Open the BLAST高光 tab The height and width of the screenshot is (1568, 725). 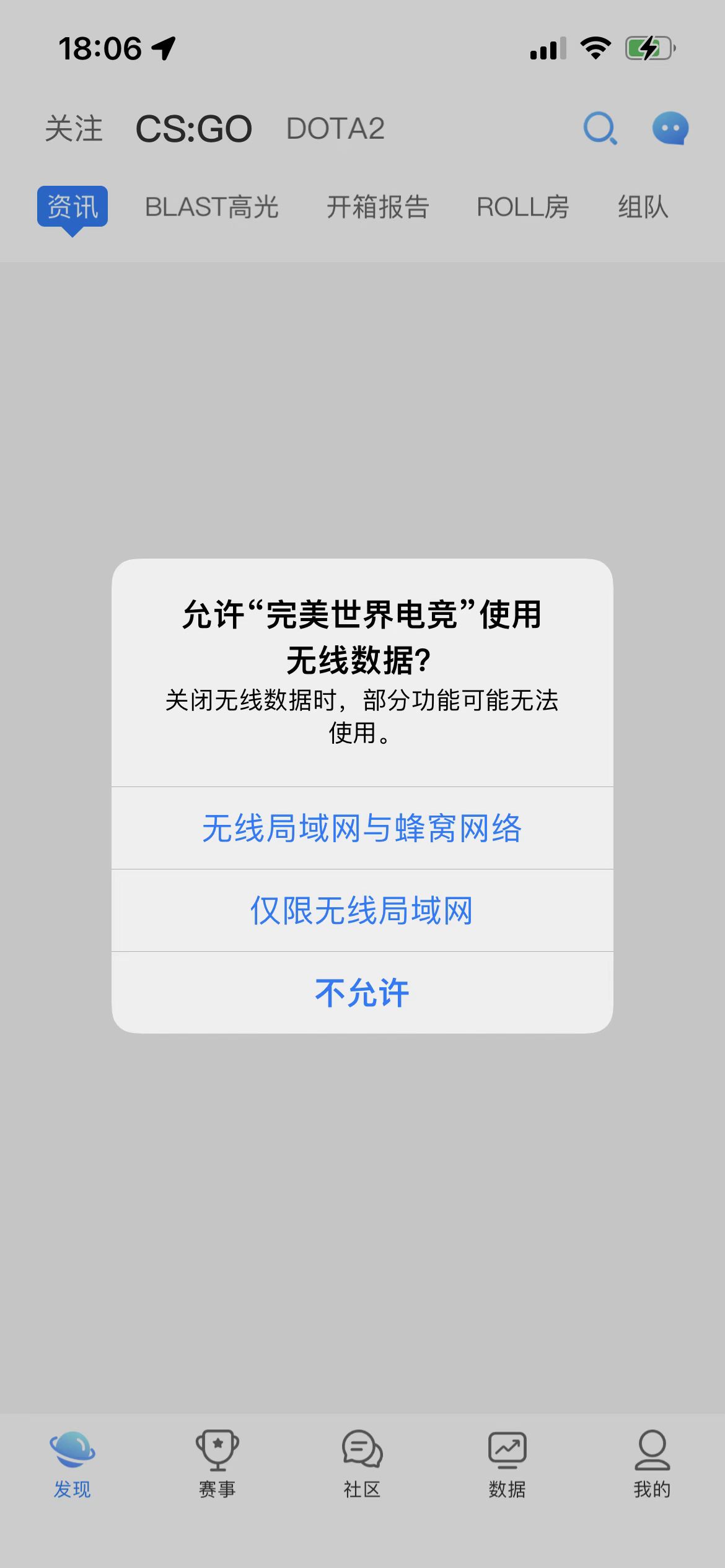click(211, 207)
